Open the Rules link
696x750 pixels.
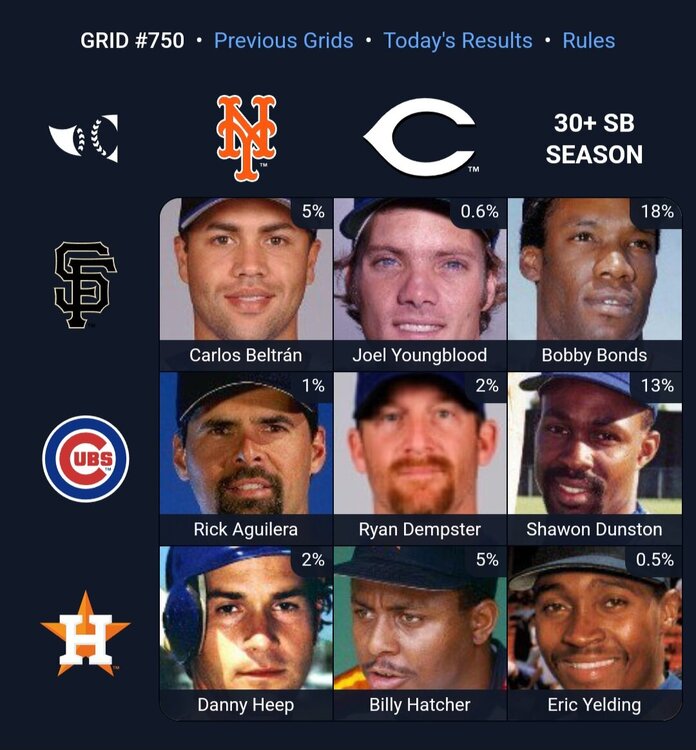tap(588, 41)
